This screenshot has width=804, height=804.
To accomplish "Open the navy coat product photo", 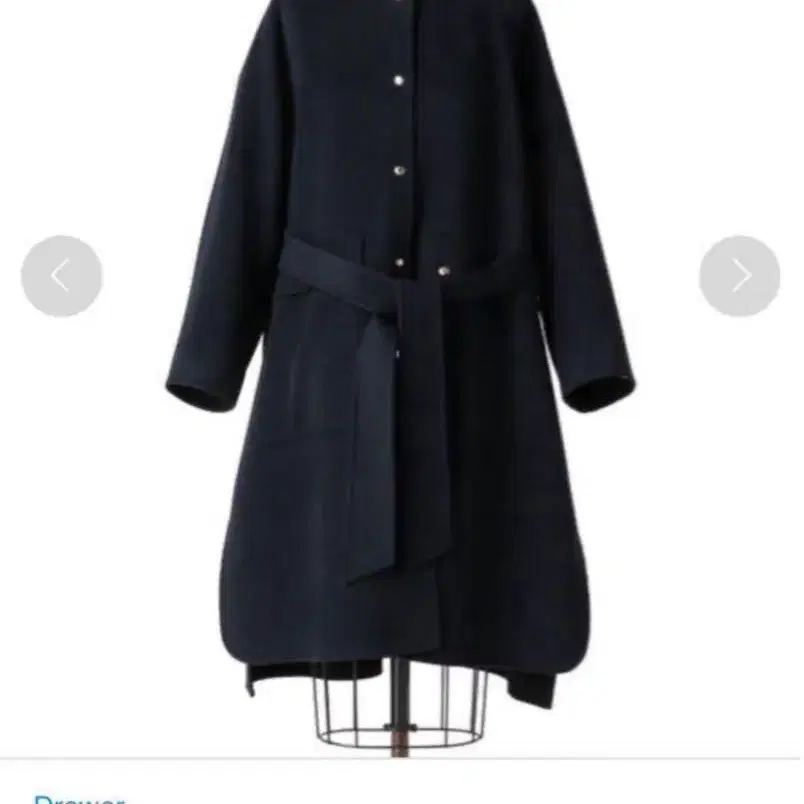I will [x=400, y=380].
